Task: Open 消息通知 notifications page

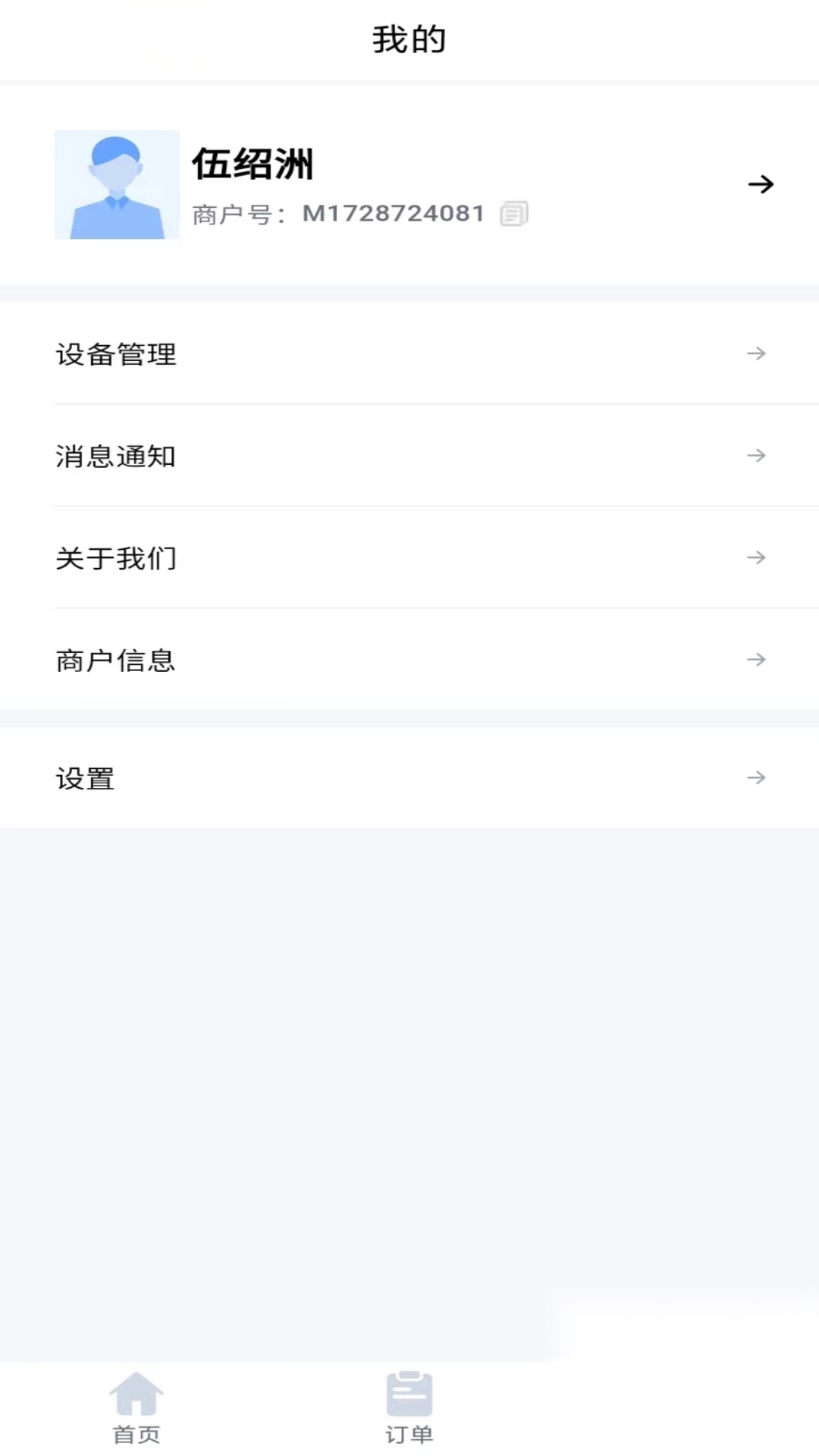Action: [x=115, y=457]
